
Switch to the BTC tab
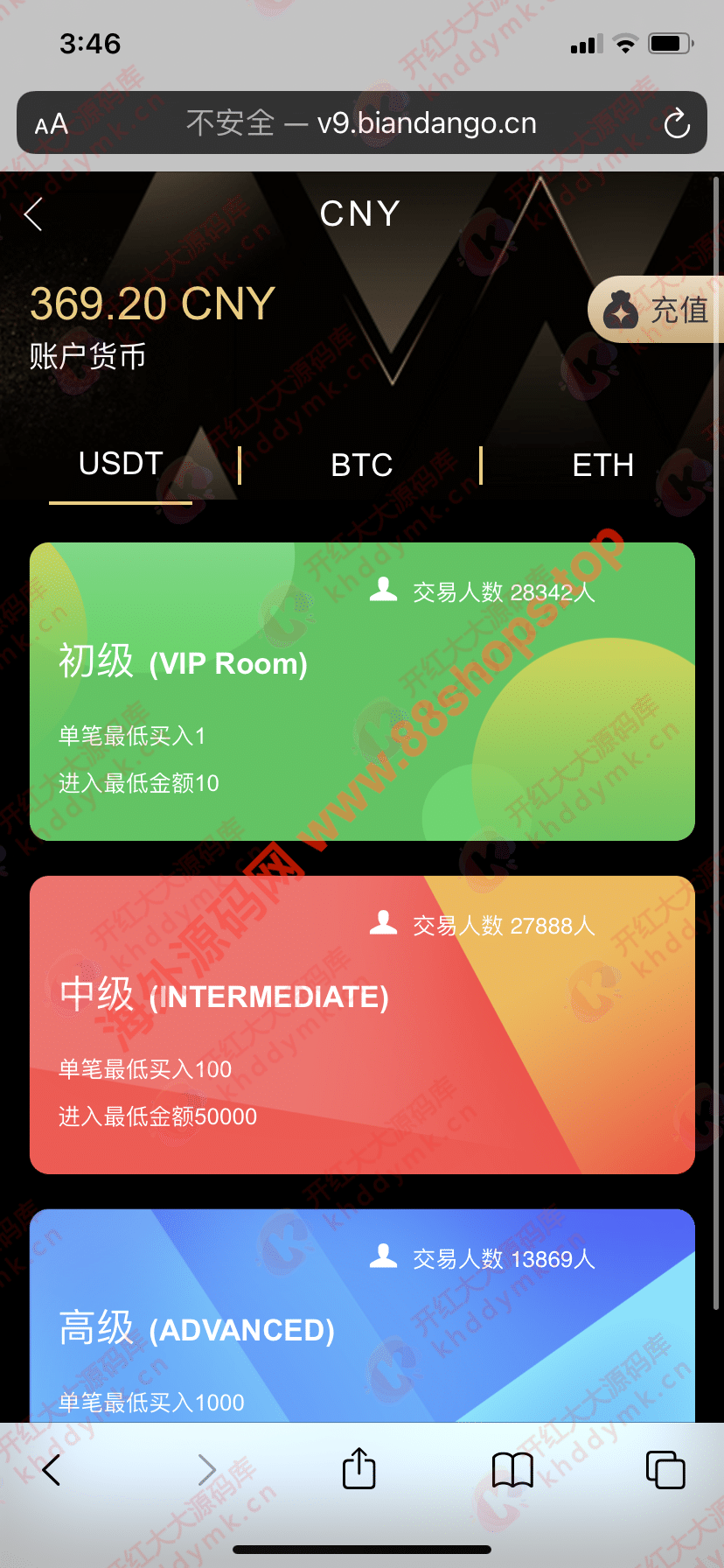coord(361,465)
